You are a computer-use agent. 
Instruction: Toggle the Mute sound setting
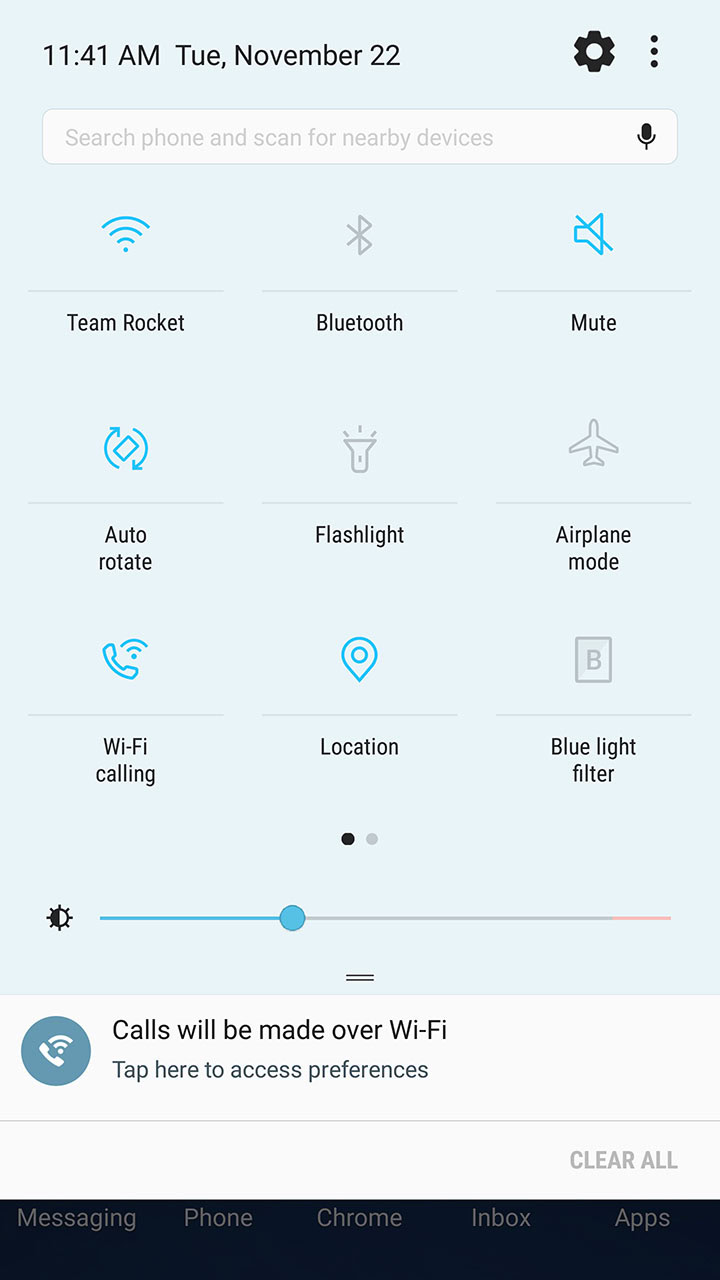click(x=593, y=236)
